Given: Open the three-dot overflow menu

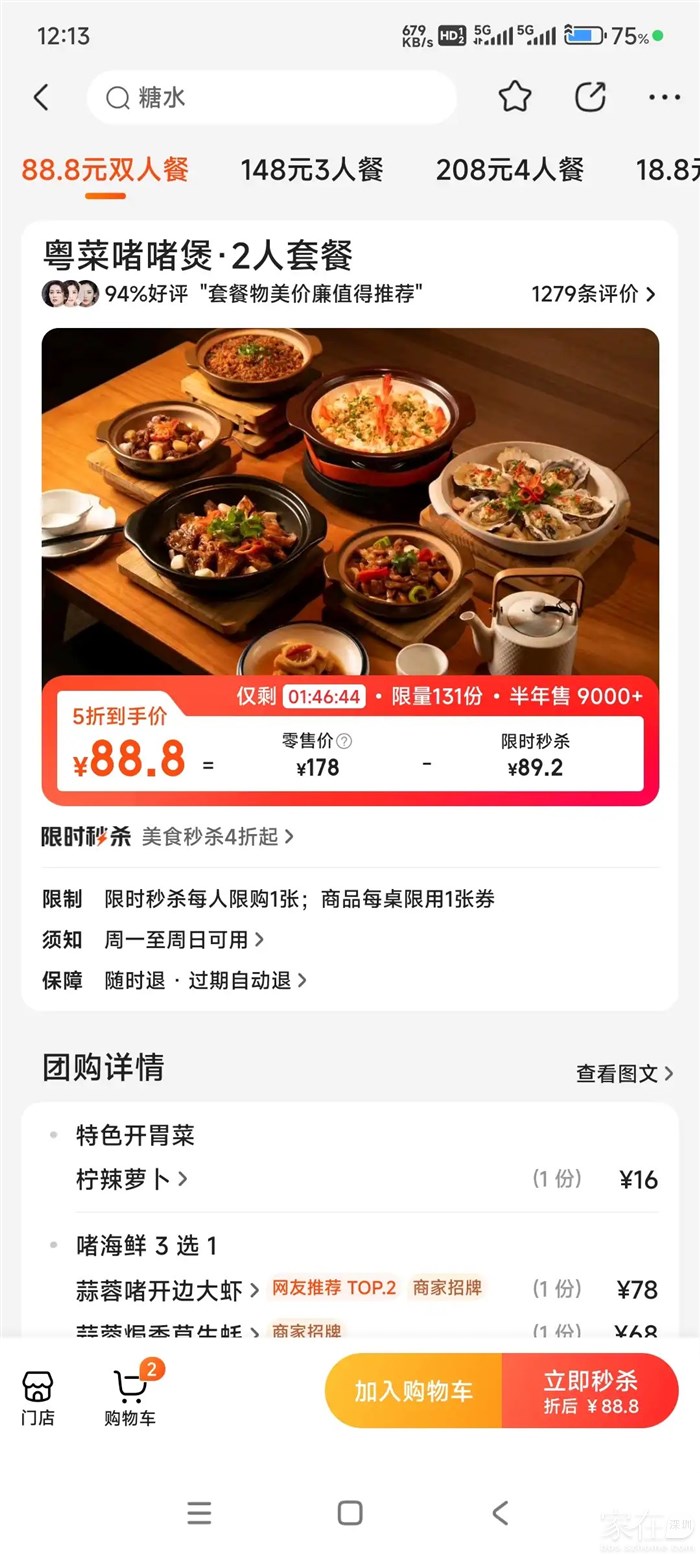Looking at the screenshot, I should click(664, 97).
